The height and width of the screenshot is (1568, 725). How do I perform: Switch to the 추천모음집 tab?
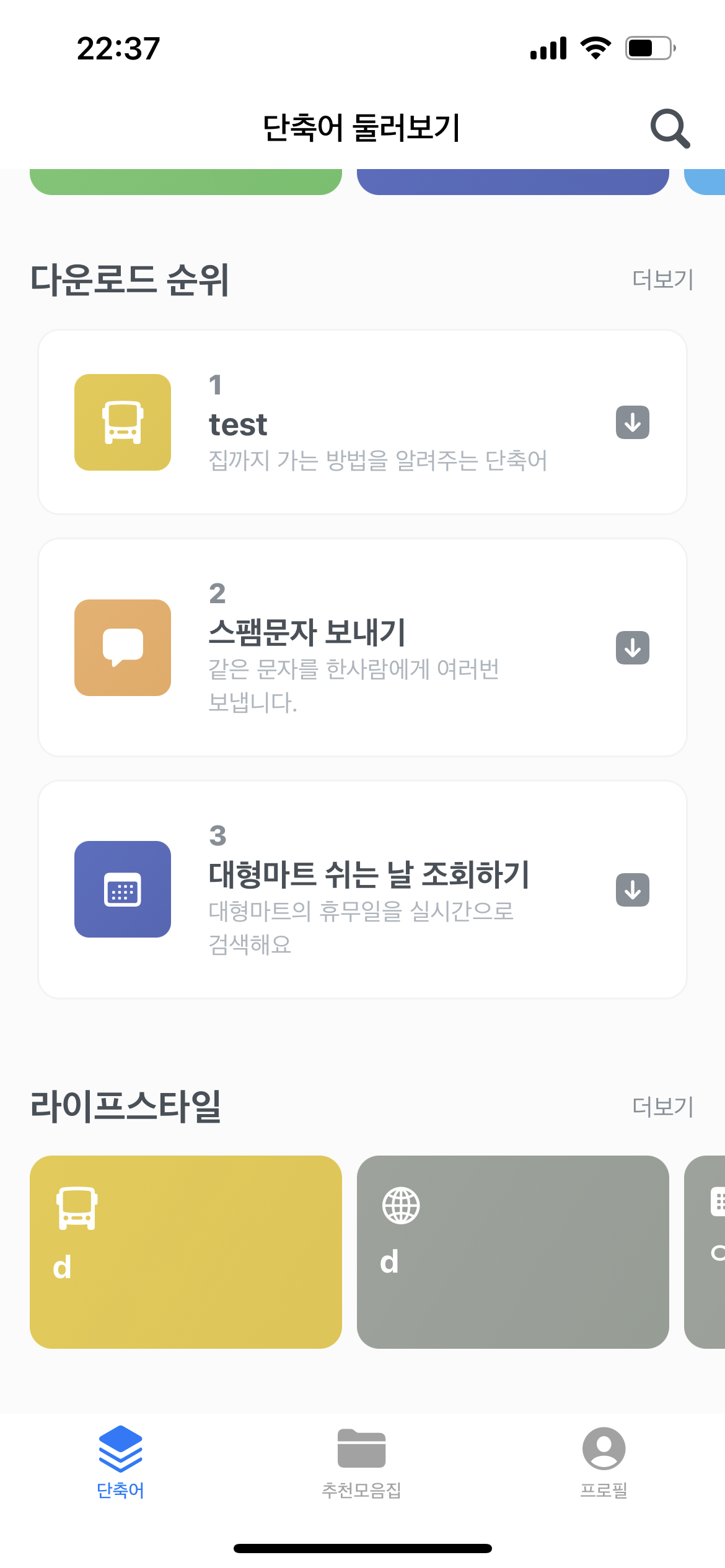tap(362, 1461)
